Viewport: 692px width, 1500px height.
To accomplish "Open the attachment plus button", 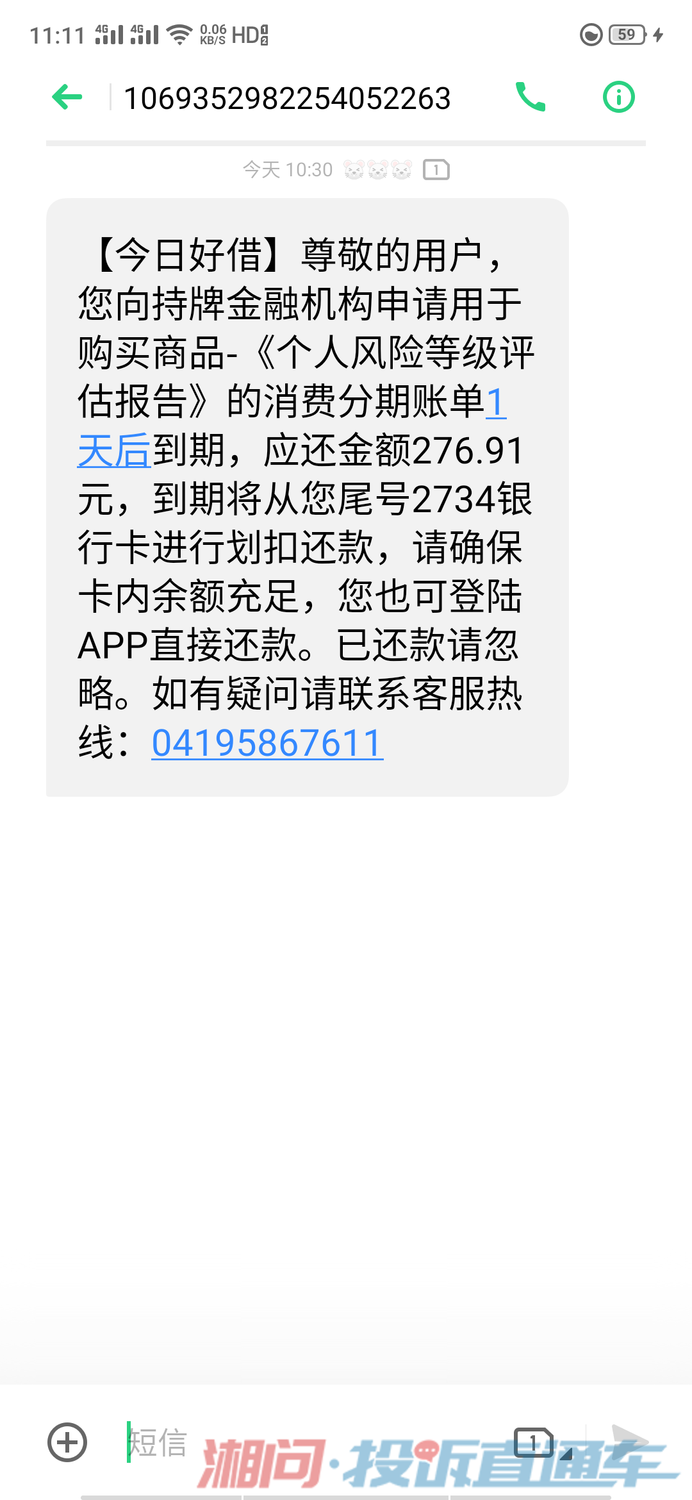I will (x=68, y=1442).
